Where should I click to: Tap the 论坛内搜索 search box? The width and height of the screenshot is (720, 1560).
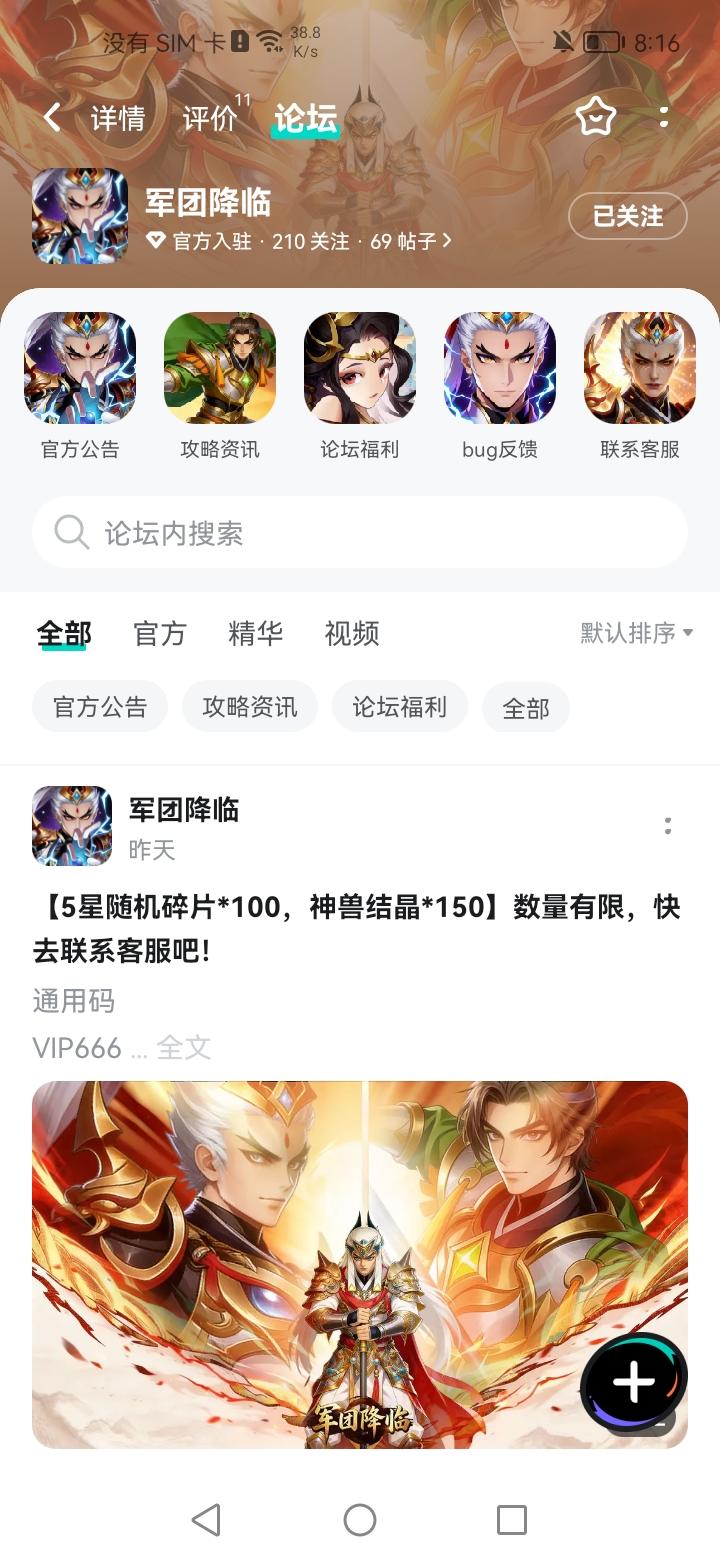pos(360,533)
